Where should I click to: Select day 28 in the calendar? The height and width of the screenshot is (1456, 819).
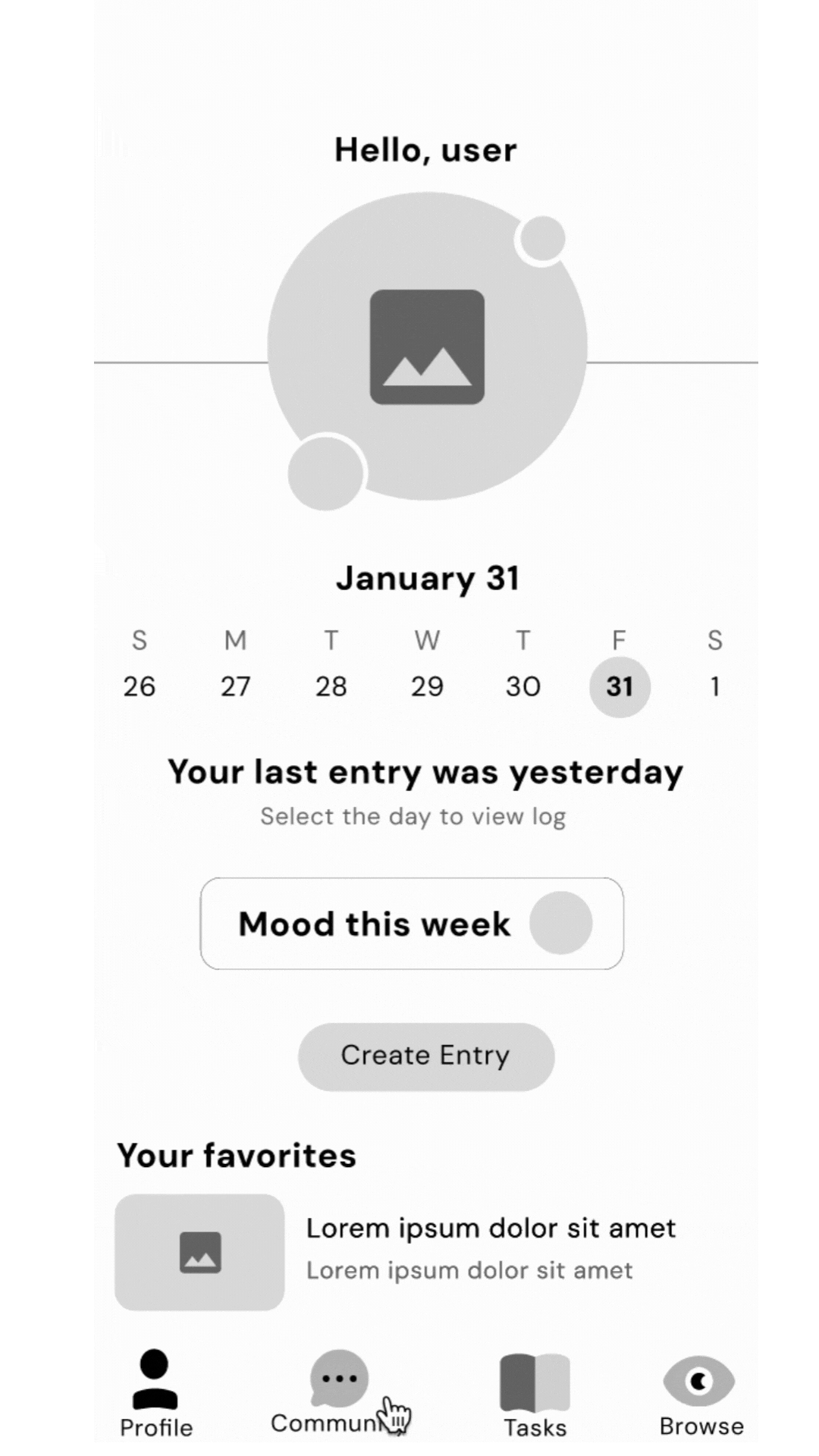pos(331,686)
